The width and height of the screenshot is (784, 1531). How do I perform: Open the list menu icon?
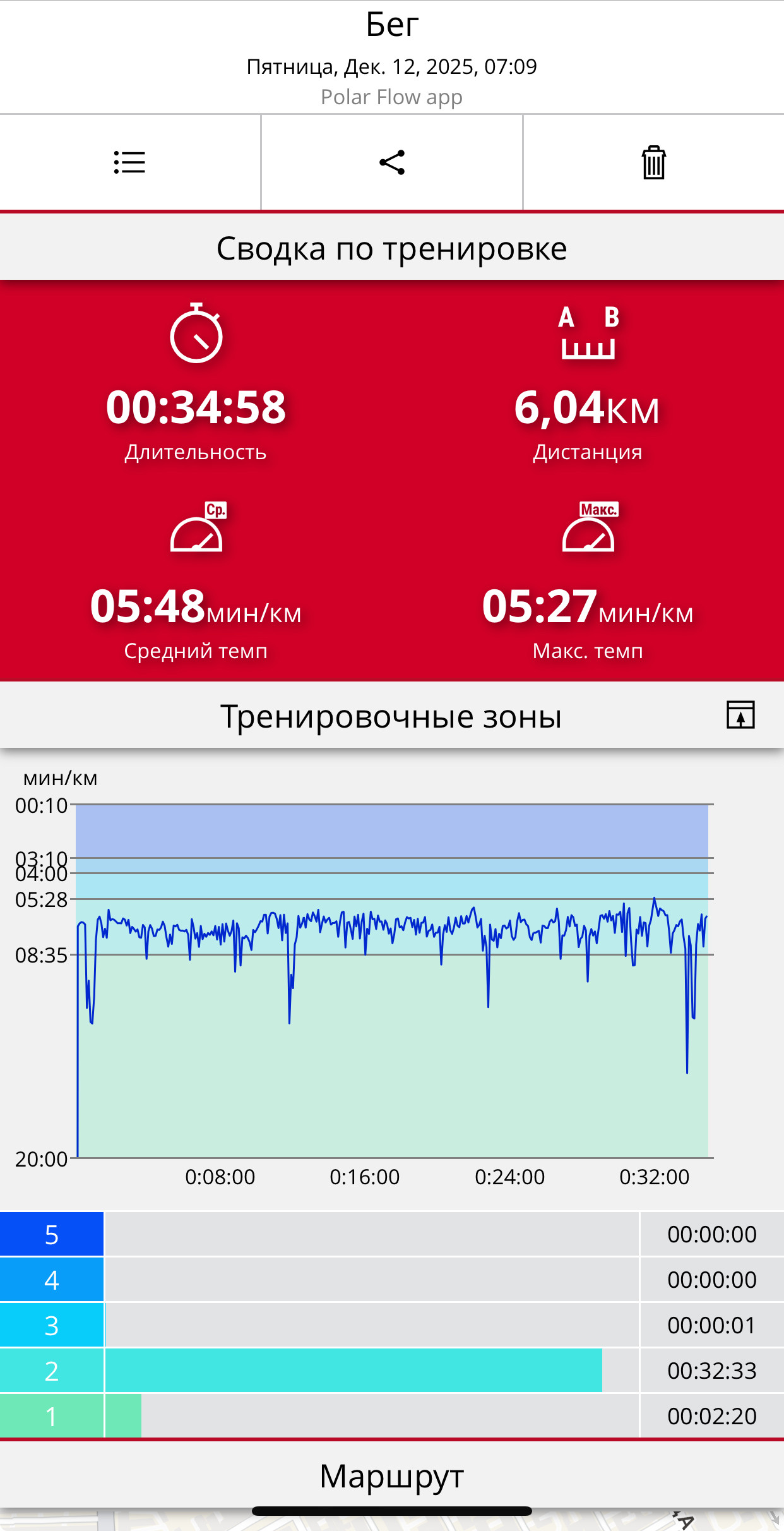[129, 162]
